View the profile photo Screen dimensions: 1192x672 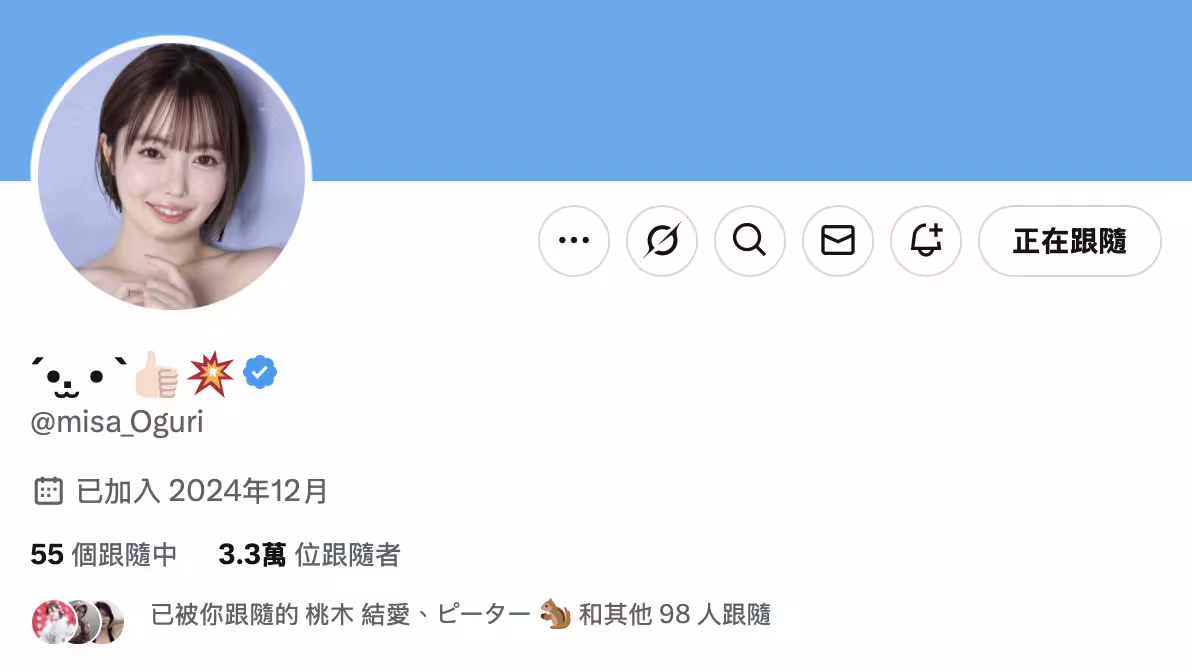click(x=172, y=175)
